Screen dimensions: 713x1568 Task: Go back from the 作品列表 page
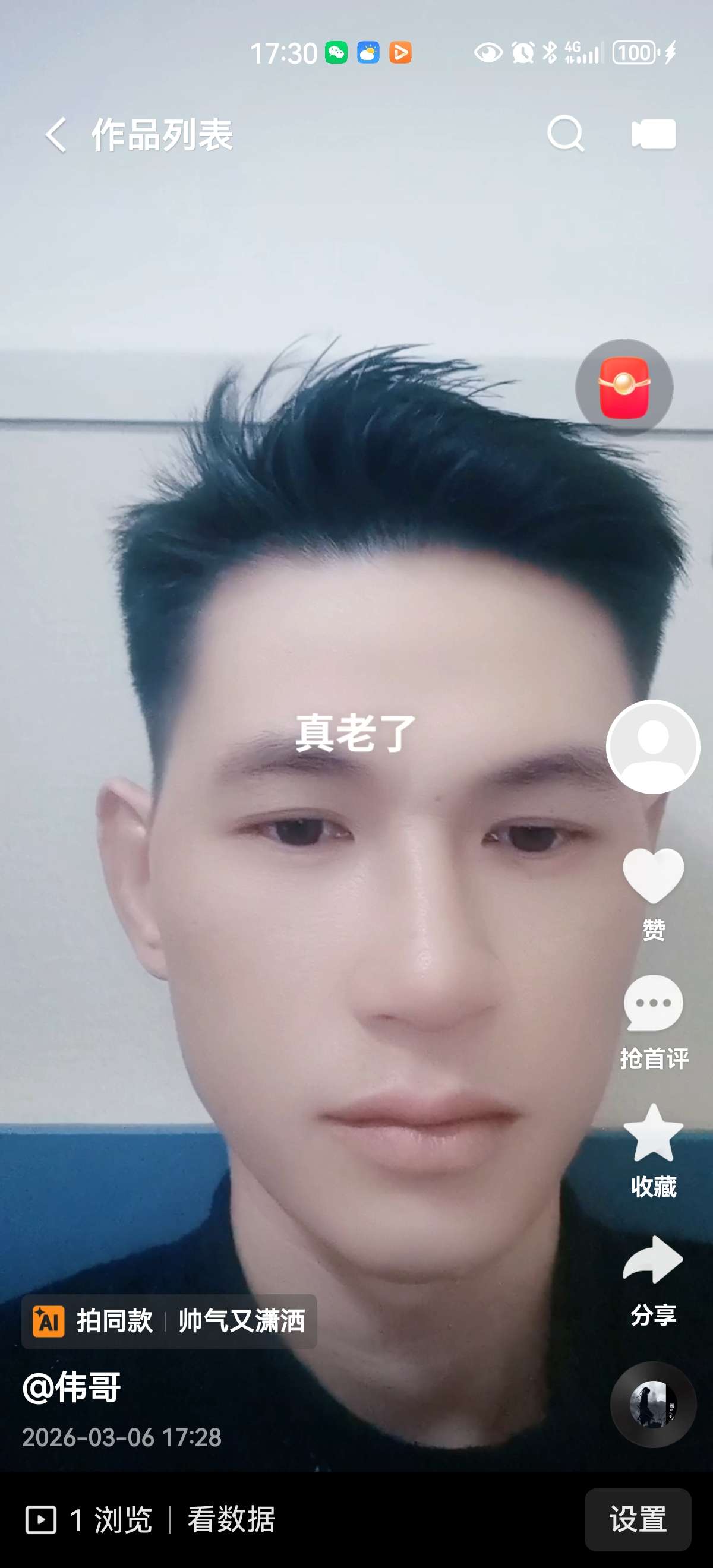click(x=55, y=134)
